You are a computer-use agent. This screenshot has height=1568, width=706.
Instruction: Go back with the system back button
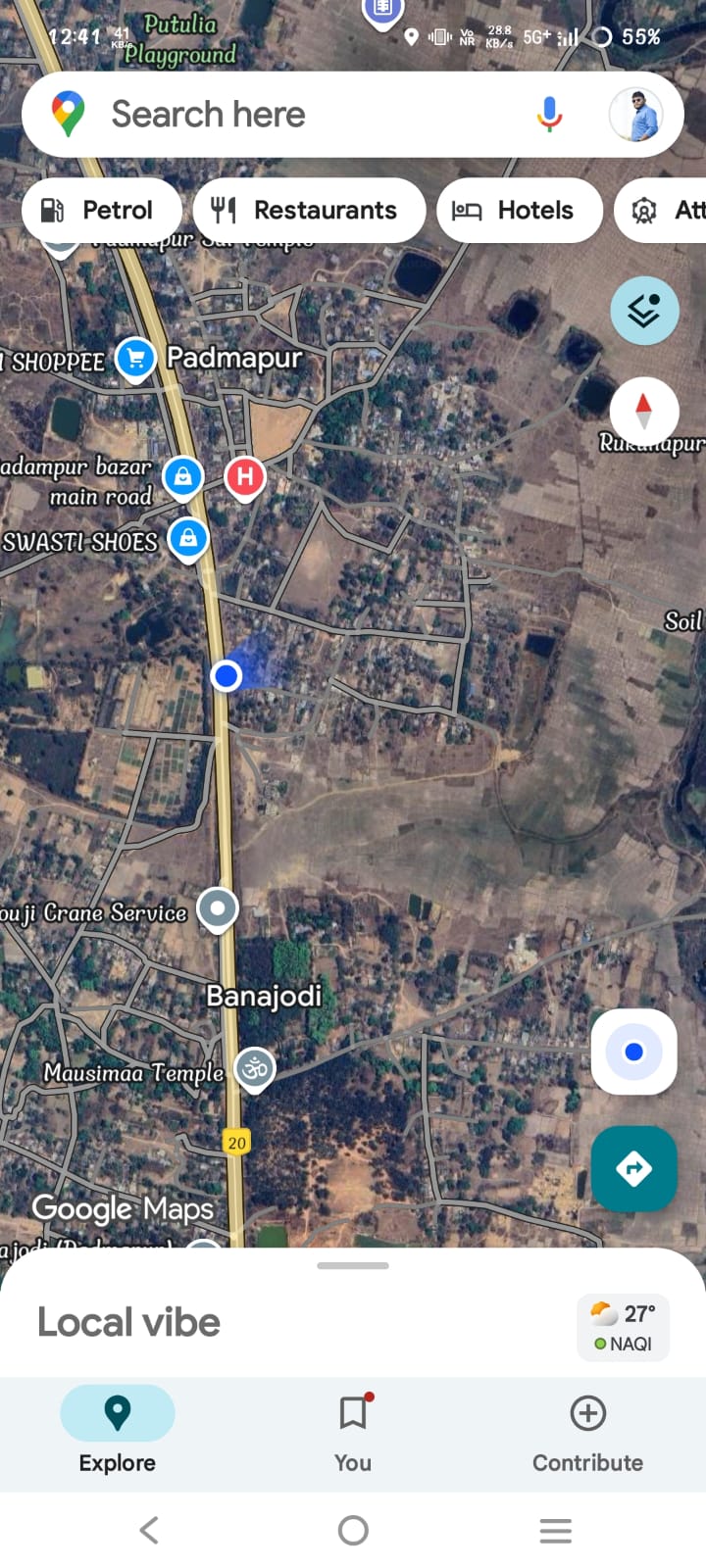click(149, 1530)
